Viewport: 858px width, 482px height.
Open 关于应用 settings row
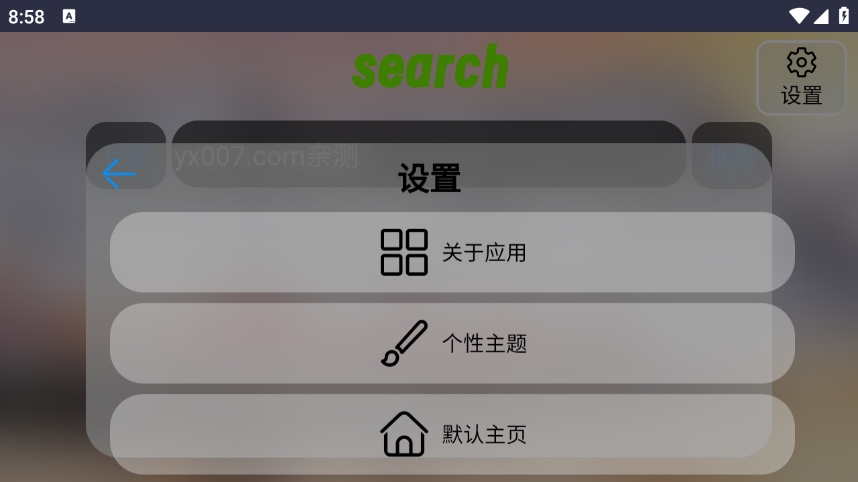tap(452, 252)
